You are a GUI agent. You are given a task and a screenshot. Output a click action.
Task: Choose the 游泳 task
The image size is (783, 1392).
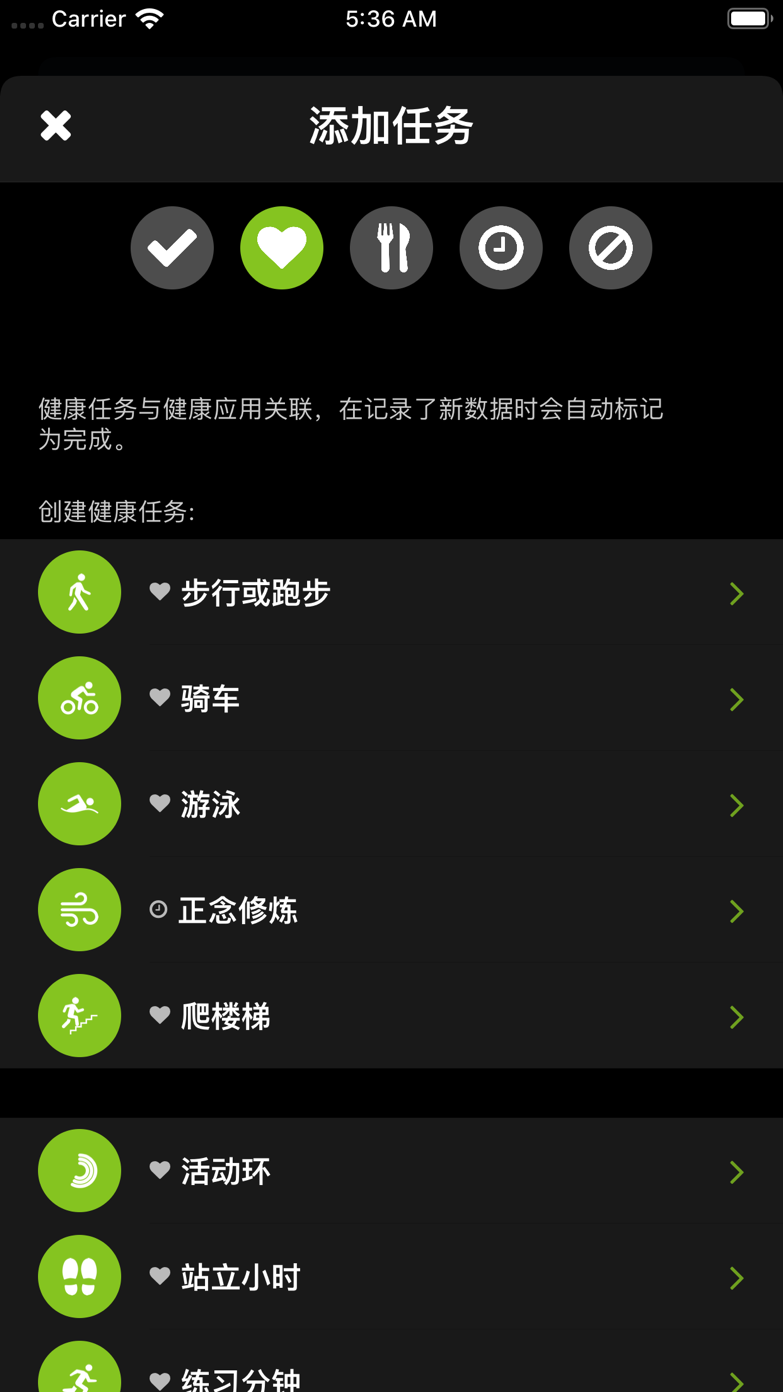391,805
